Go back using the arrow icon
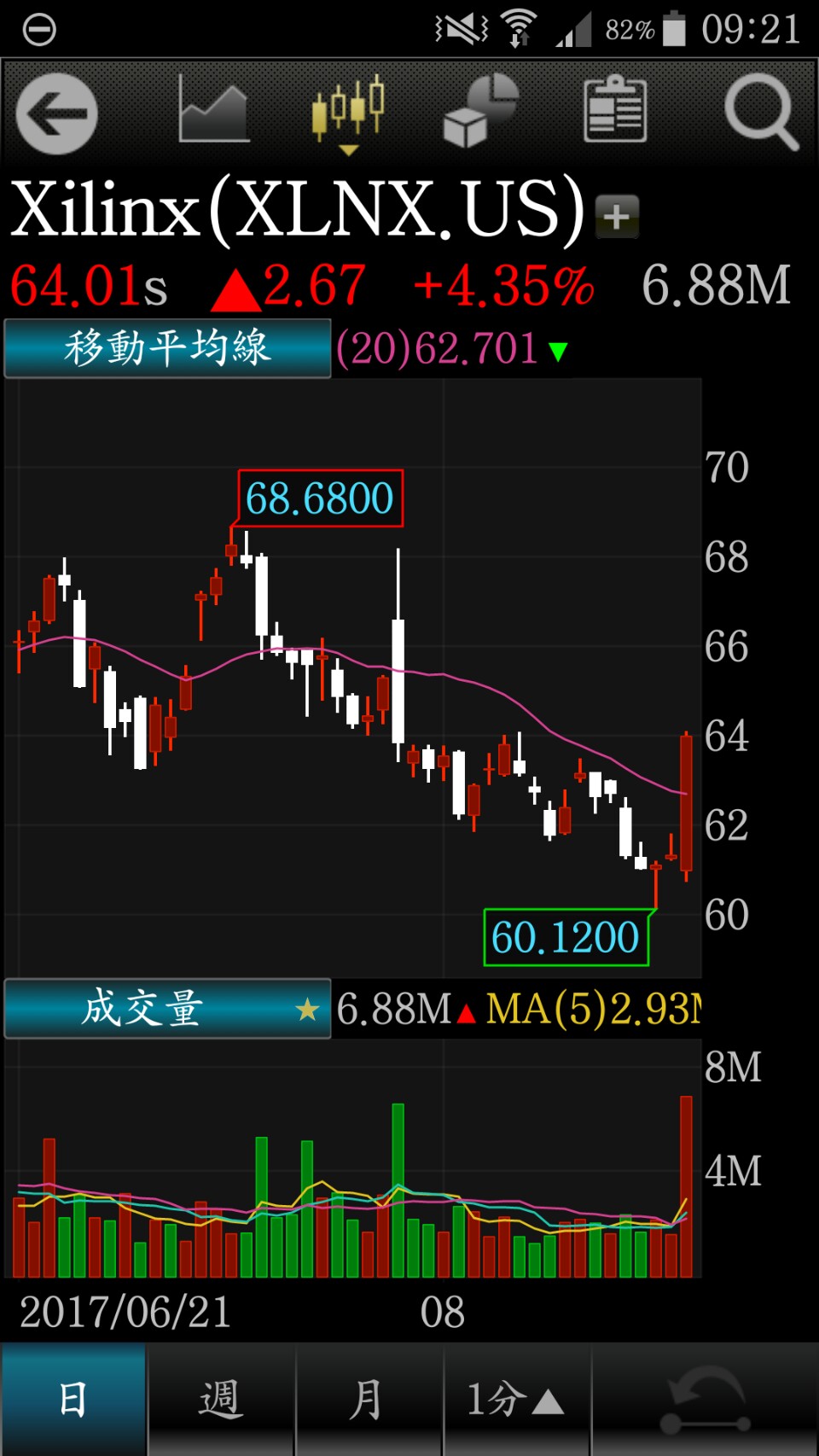 (x=57, y=114)
